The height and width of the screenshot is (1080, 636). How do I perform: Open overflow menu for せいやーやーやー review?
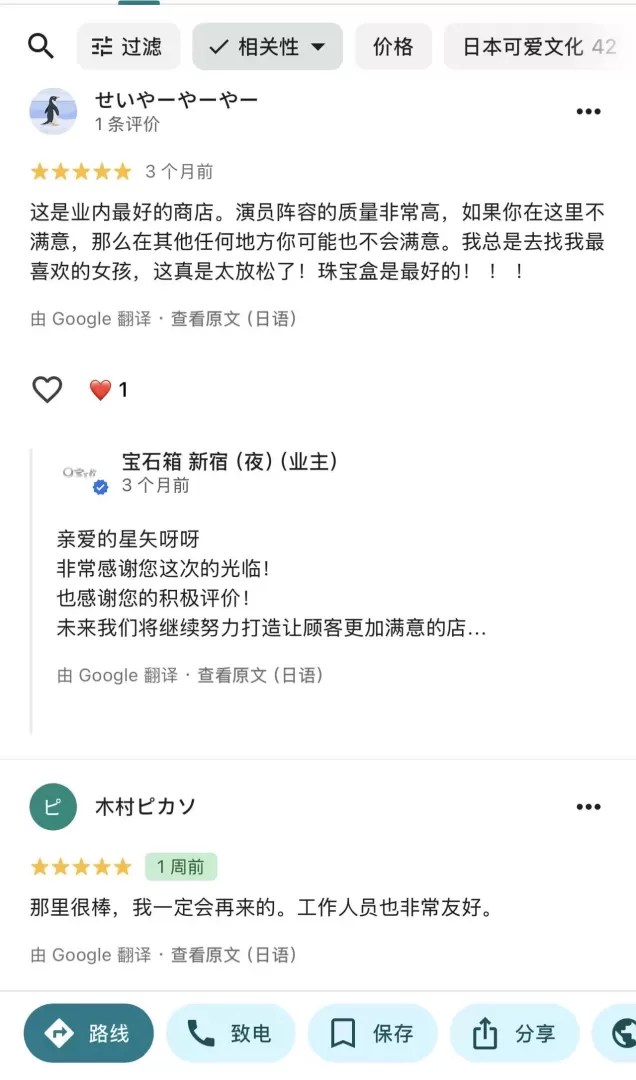coord(588,111)
